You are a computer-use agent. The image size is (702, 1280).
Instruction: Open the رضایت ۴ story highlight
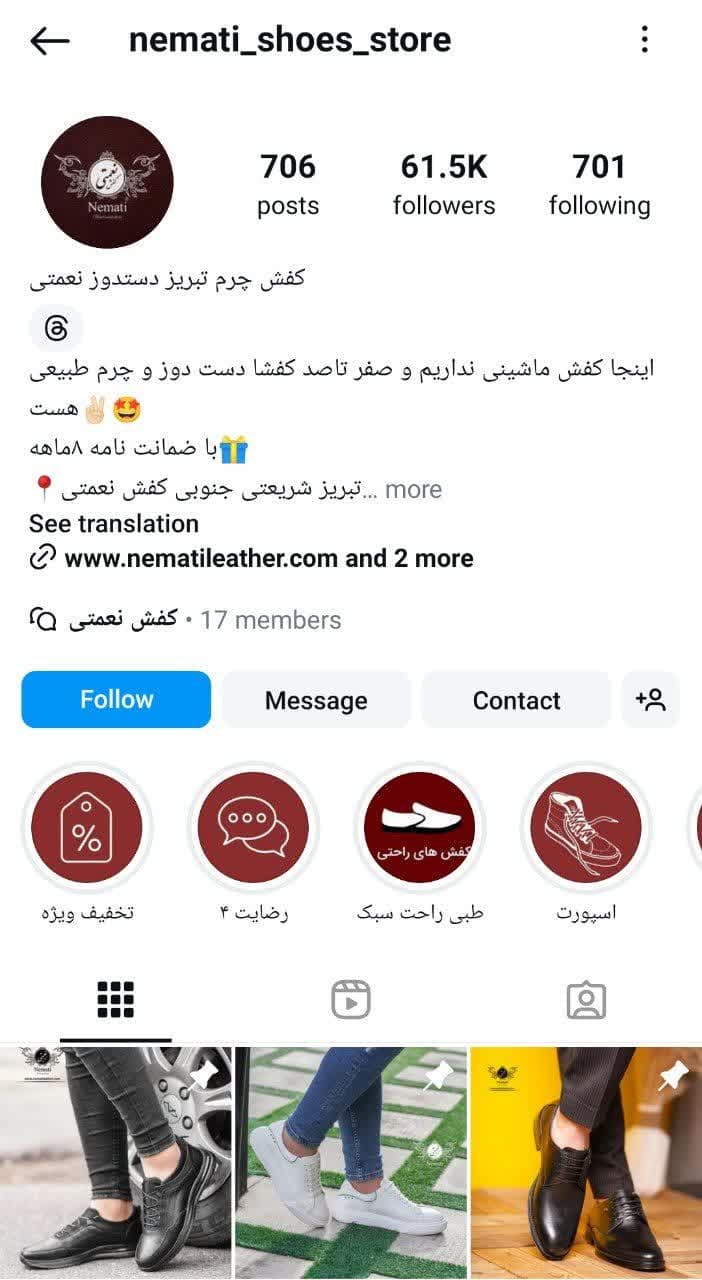coord(253,828)
